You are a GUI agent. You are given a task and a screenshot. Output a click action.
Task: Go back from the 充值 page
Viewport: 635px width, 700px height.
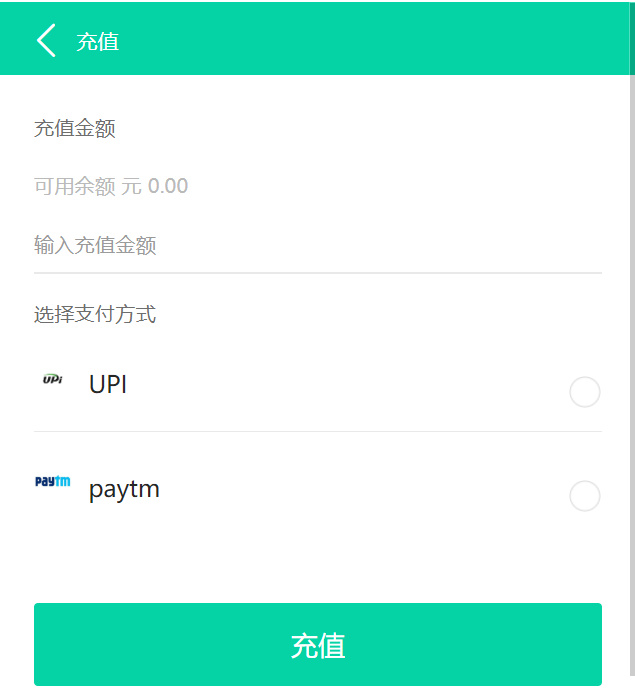click(x=46, y=41)
